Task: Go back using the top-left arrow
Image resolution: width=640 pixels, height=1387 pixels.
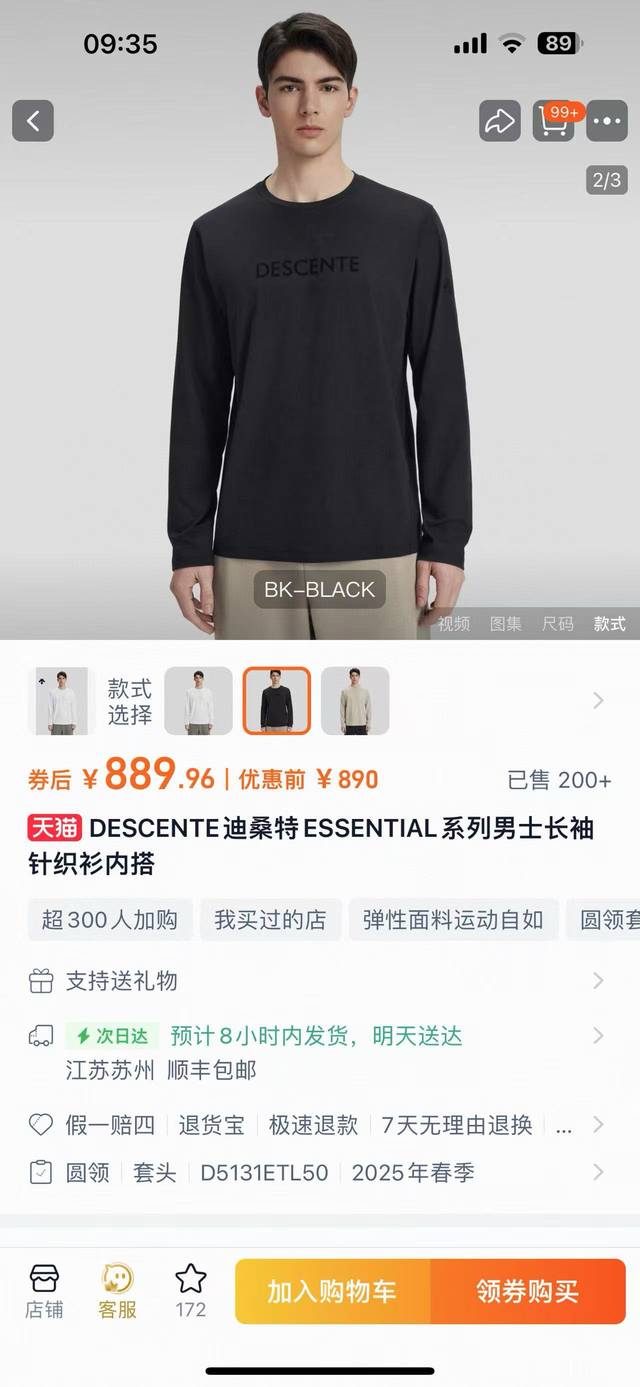Action: click(x=33, y=121)
